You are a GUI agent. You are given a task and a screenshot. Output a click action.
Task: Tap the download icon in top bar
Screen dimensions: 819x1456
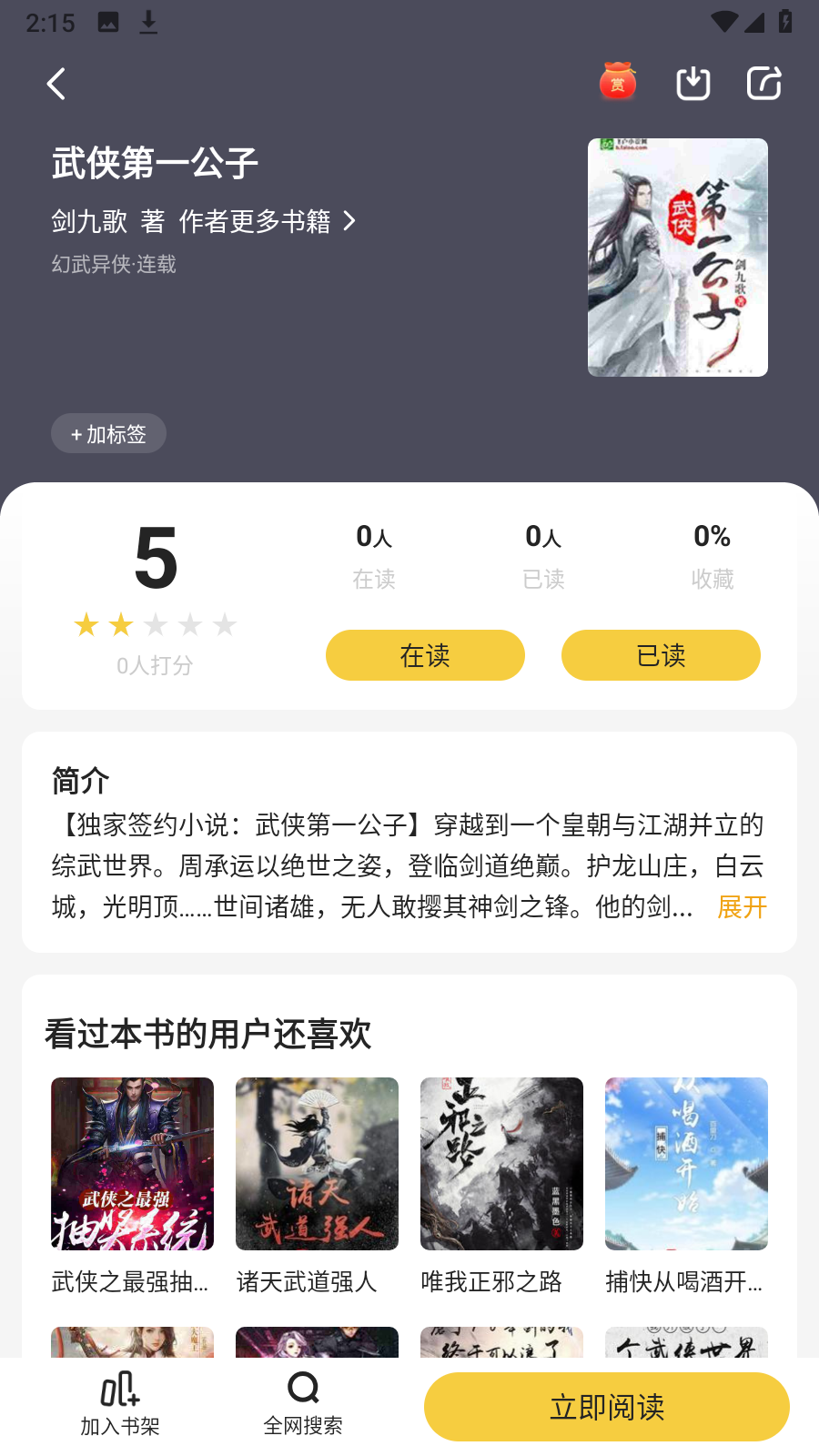coord(692,82)
